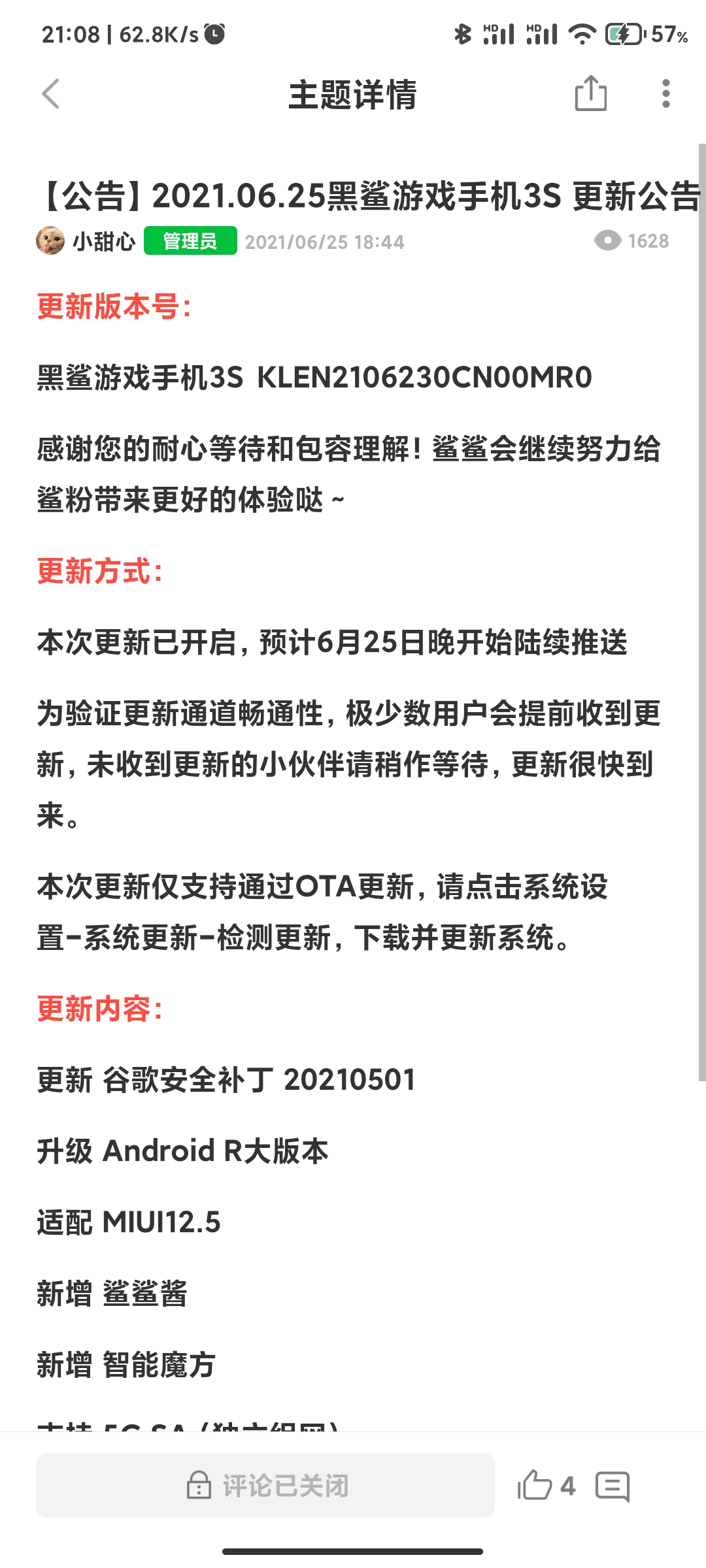The width and height of the screenshot is (706, 1568).
Task: Open the comments list icon
Action: click(x=613, y=1486)
